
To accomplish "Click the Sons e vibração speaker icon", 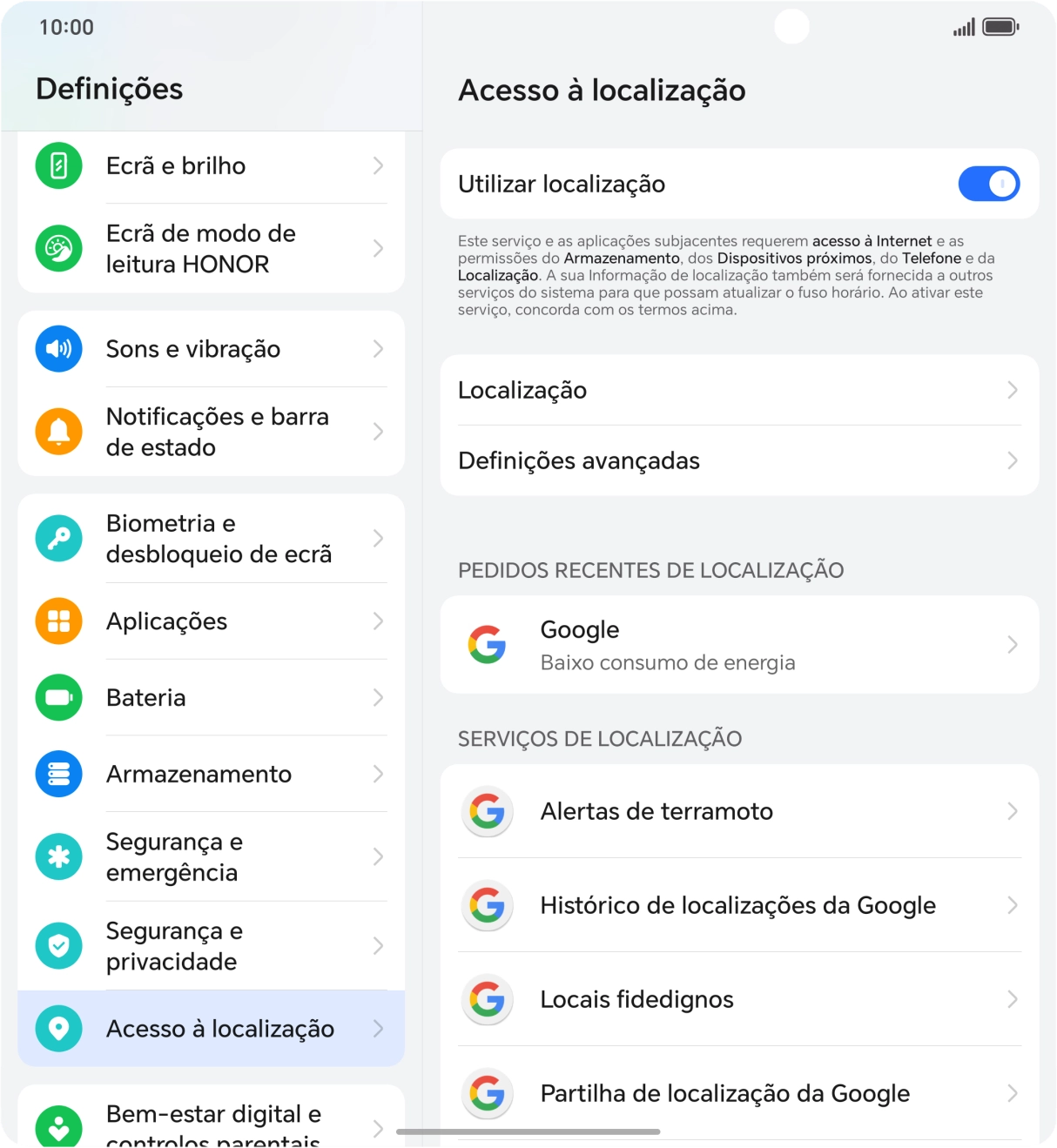I will pyautogui.click(x=57, y=349).
